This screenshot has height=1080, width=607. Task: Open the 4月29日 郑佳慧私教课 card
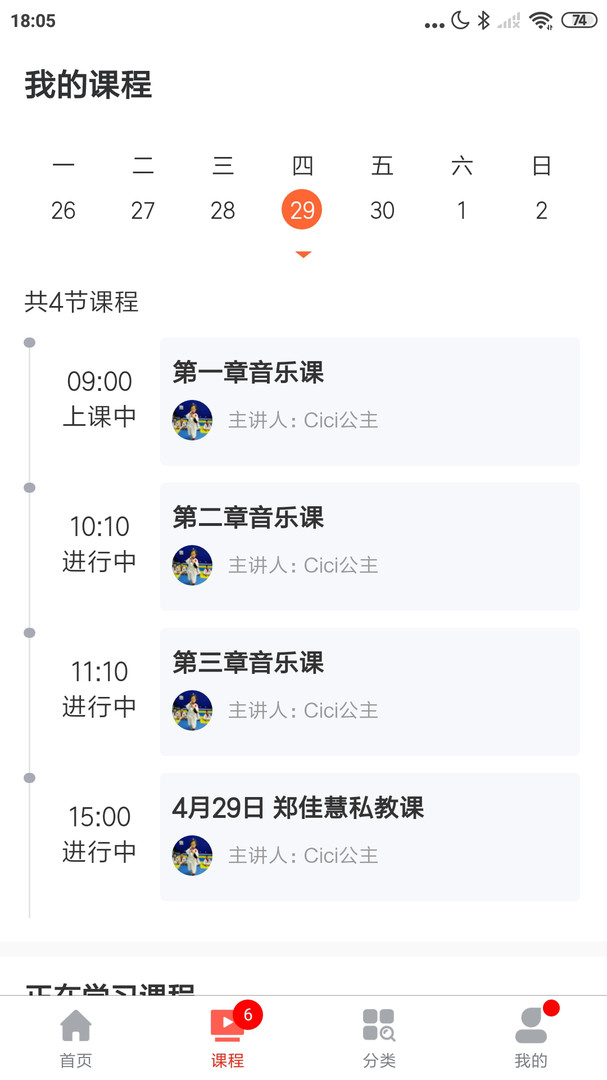[x=369, y=836]
